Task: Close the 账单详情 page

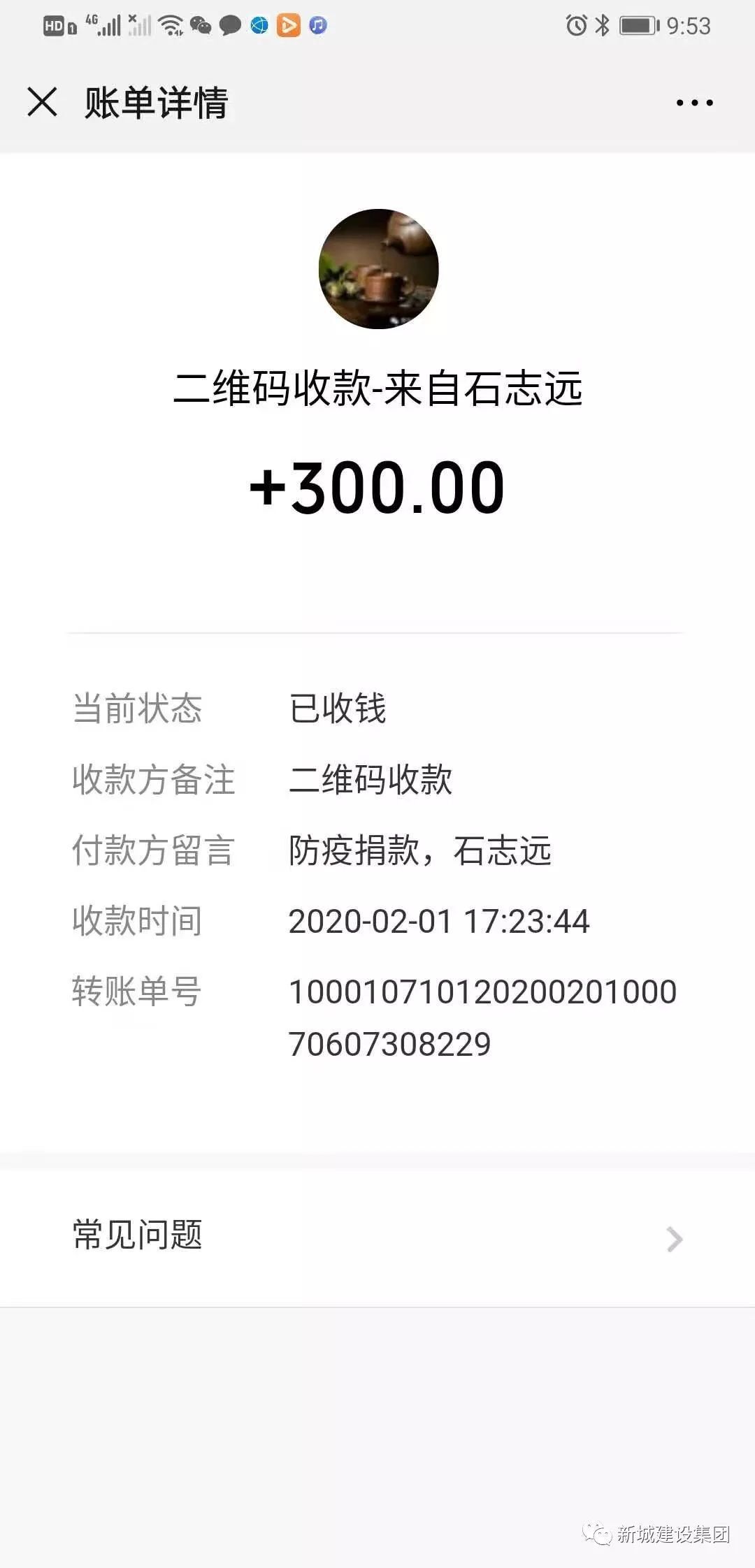Action: tap(42, 102)
